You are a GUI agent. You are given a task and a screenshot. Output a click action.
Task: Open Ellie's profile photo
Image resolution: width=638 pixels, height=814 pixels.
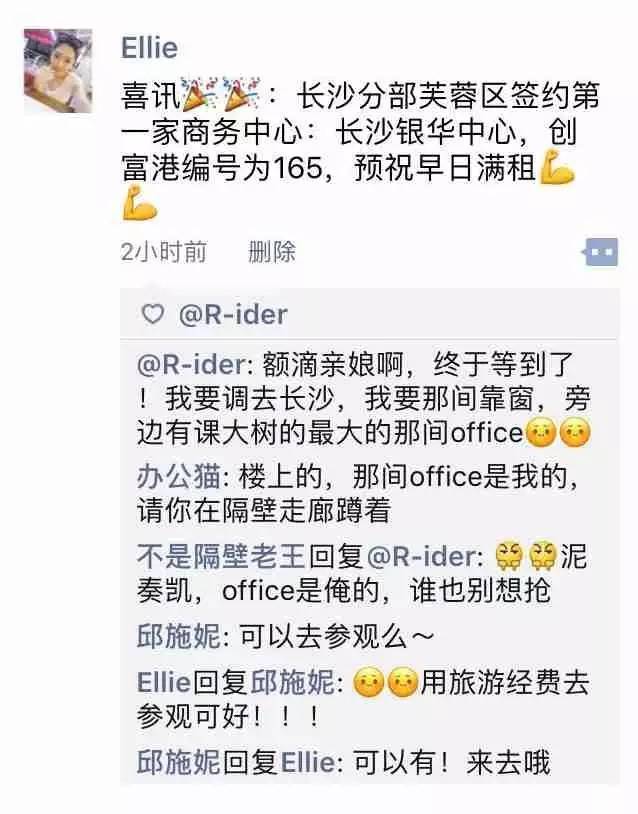58,70
